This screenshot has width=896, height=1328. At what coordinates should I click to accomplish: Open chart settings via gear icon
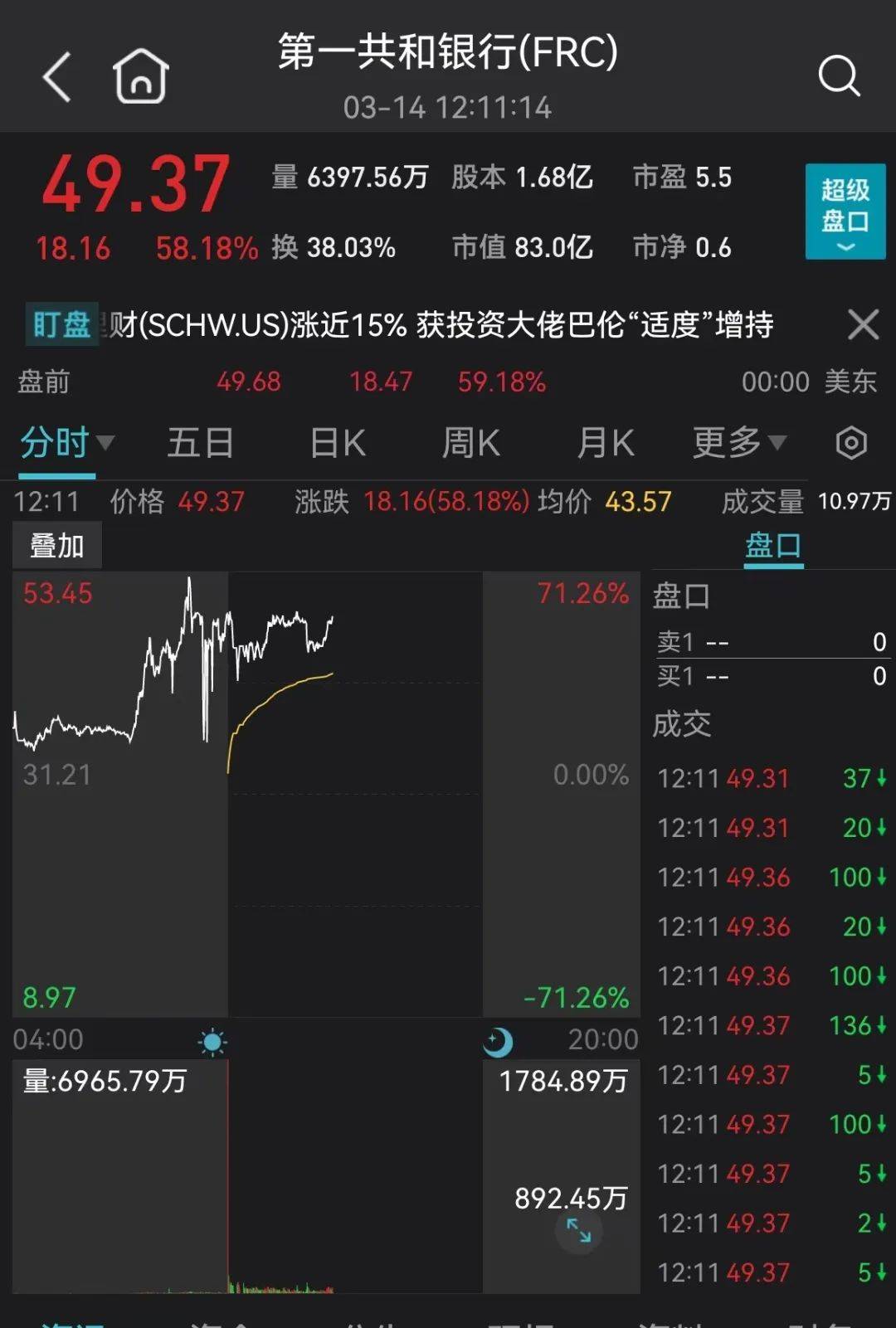click(x=853, y=444)
